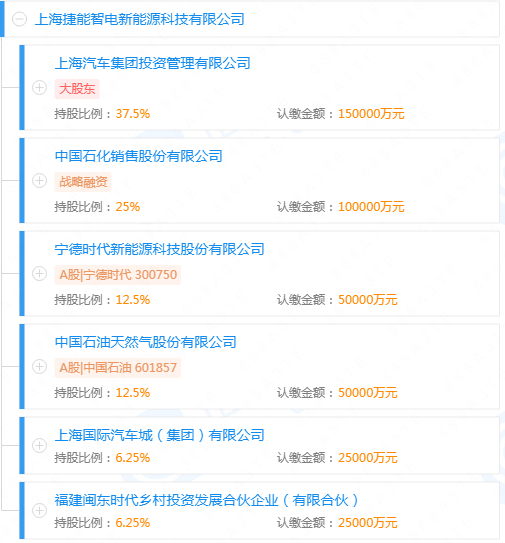The height and width of the screenshot is (543, 505).
Task: Open 中国石化销售股份有限公司 company page
Action: click(139, 156)
